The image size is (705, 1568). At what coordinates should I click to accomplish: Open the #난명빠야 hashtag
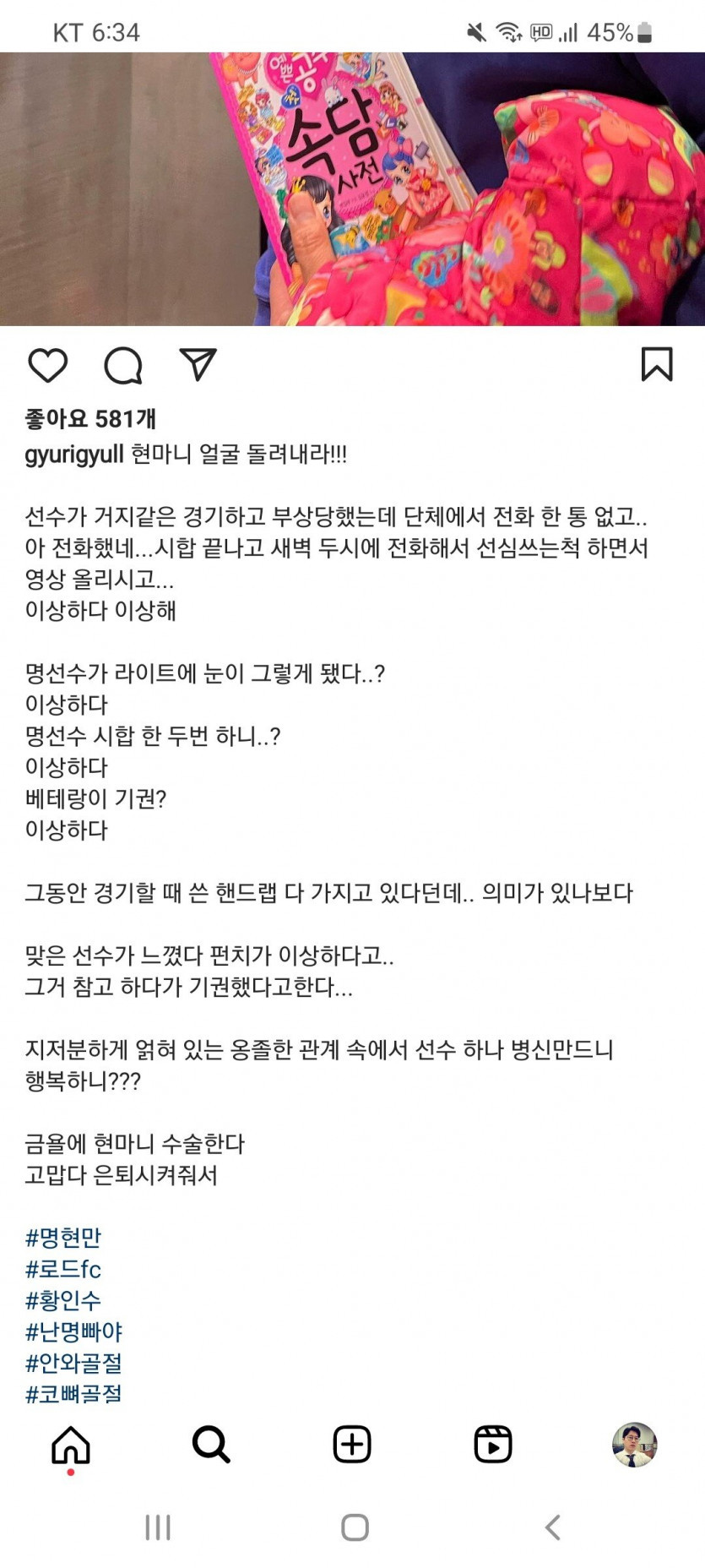point(74,1331)
